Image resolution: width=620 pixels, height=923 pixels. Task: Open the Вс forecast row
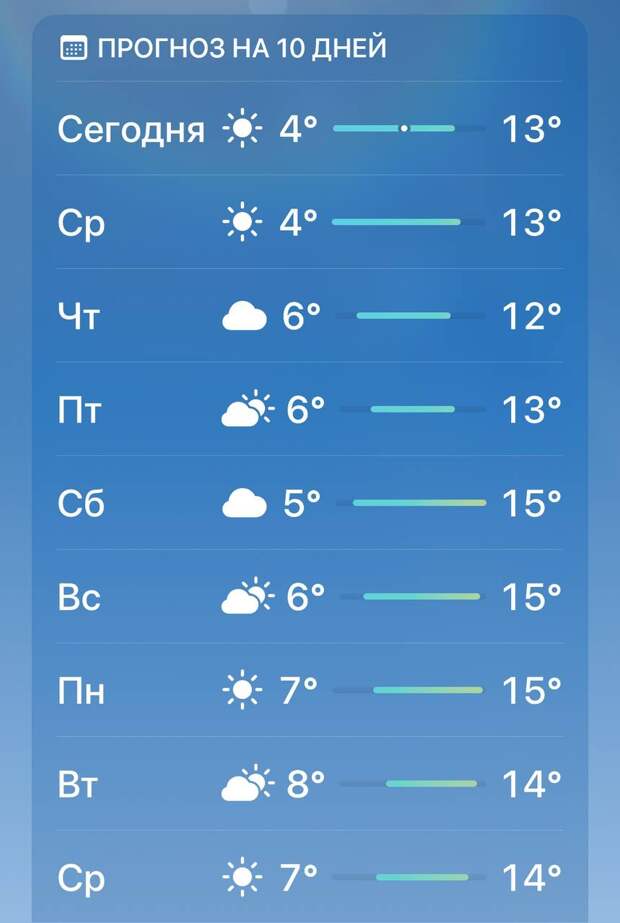click(310, 597)
